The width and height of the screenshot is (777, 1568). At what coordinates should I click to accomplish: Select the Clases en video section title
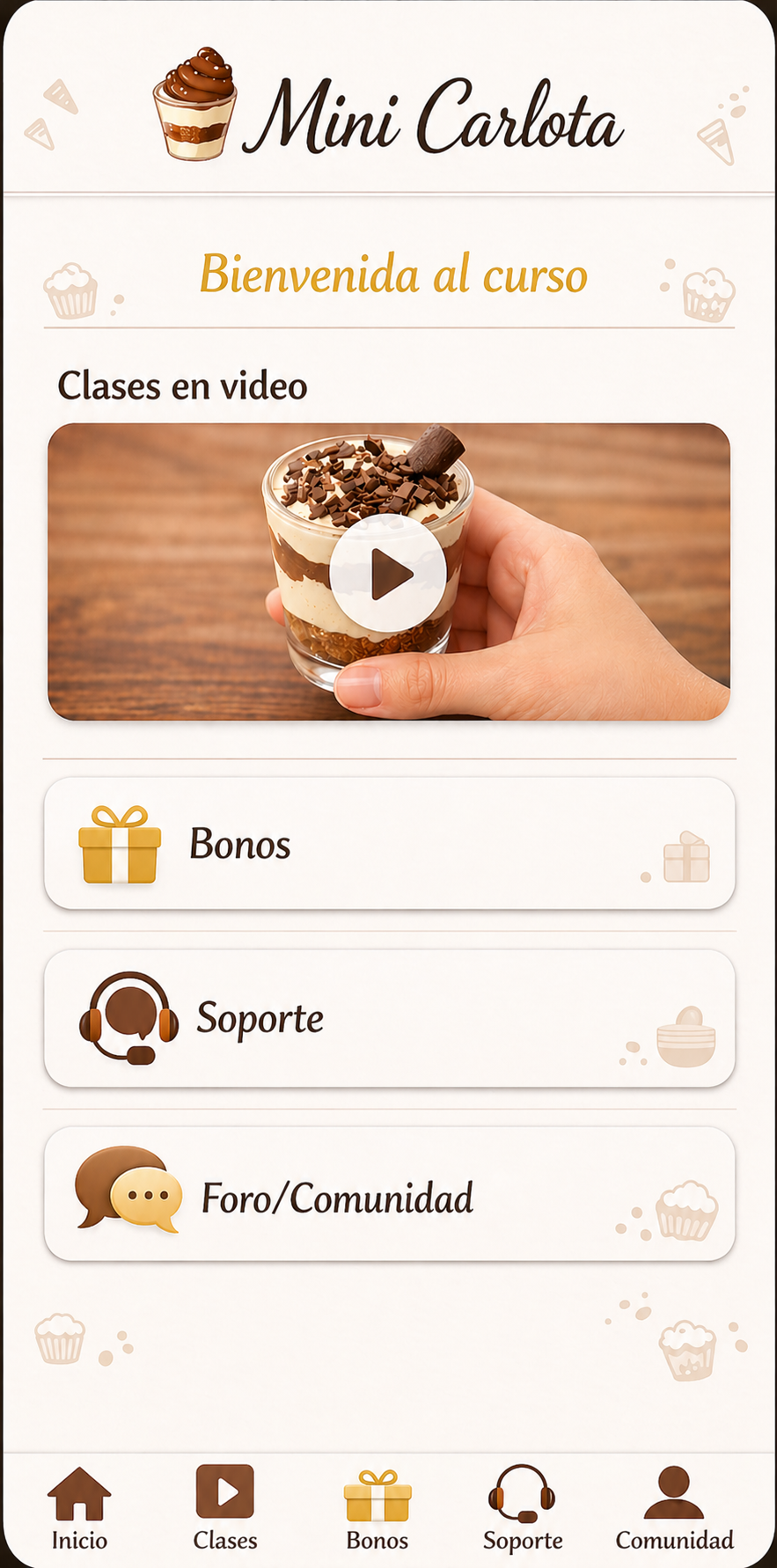tap(182, 385)
